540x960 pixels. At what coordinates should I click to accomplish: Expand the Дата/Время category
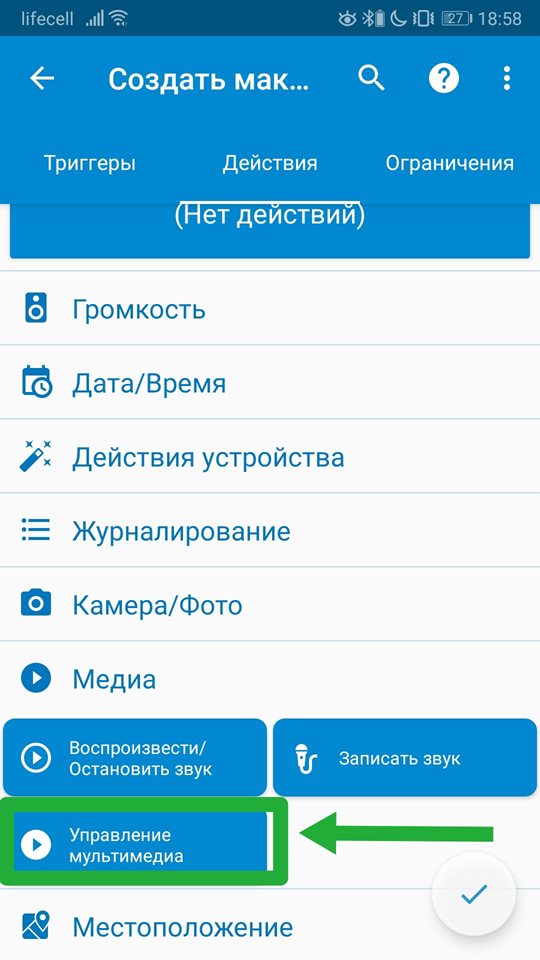tap(270, 383)
